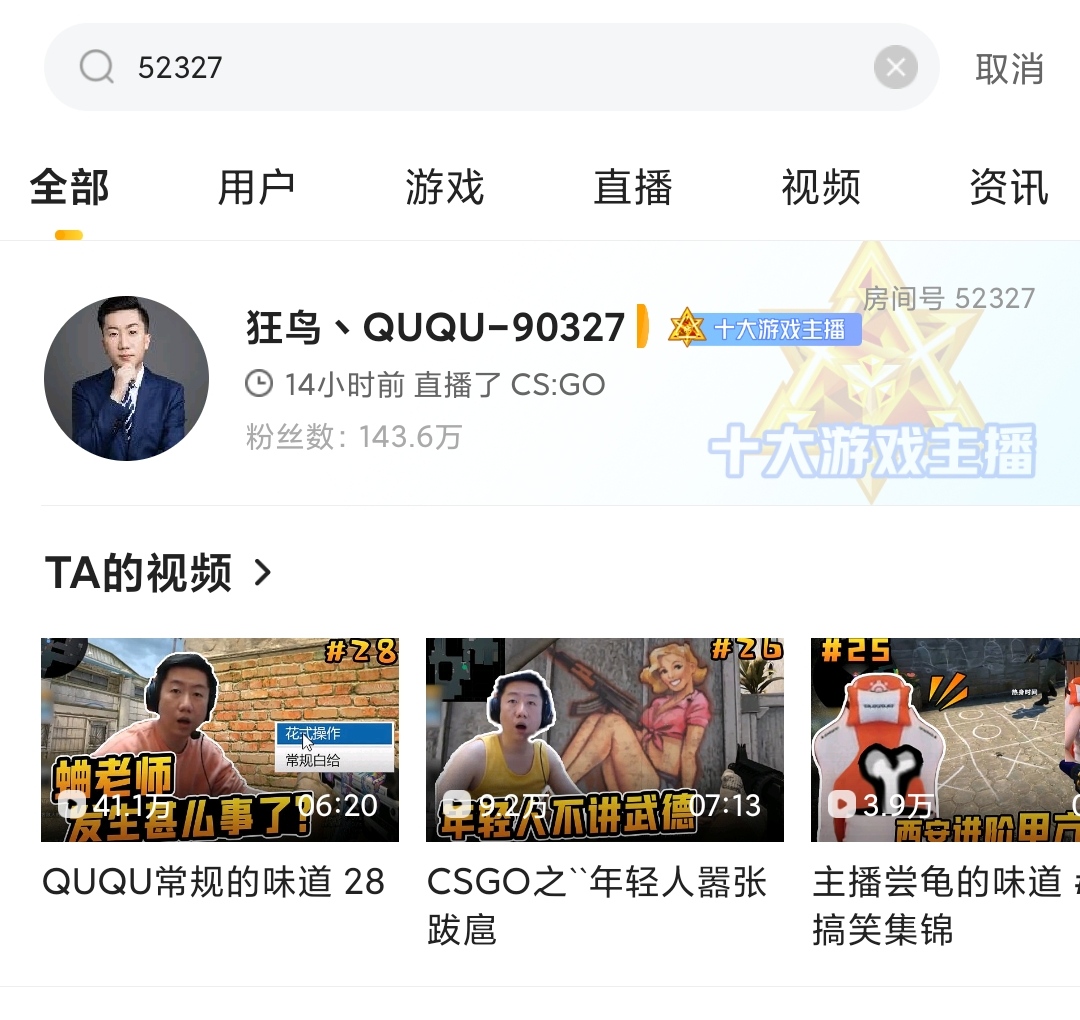
Task: Open streamer 狂鸟丶QUQU-90327 profile
Action: coord(435,327)
